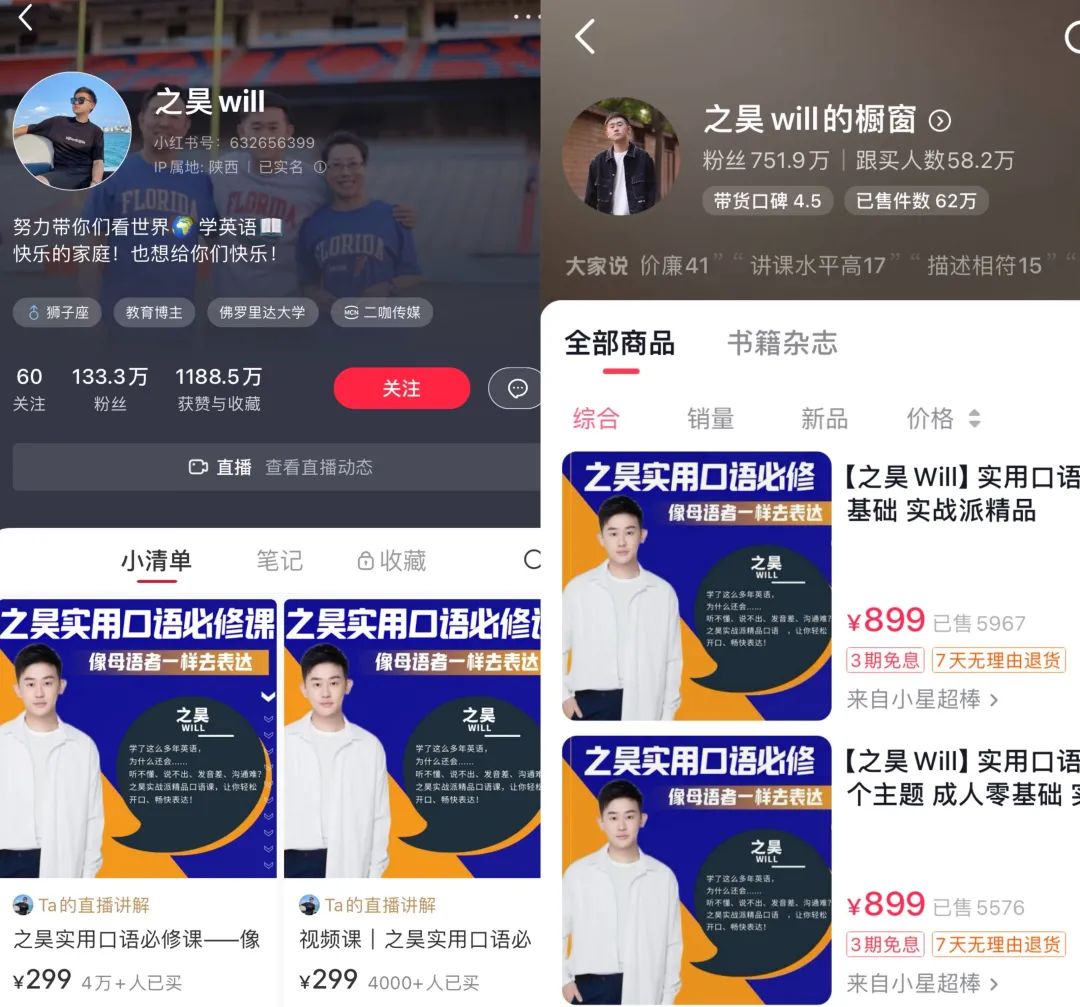1080x1007 pixels.
Task: Switch to the 书籍杂志 category tab
Action: (782, 343)
